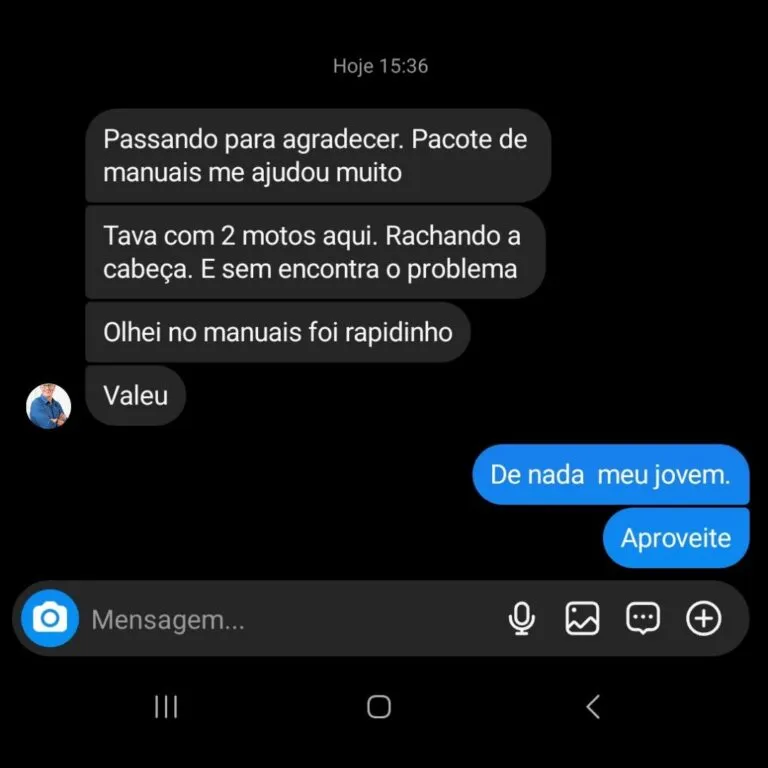Open the quick replies icon
Viewport: 768px width, 768px height.
pyautogui.click(x=643, y=619)
